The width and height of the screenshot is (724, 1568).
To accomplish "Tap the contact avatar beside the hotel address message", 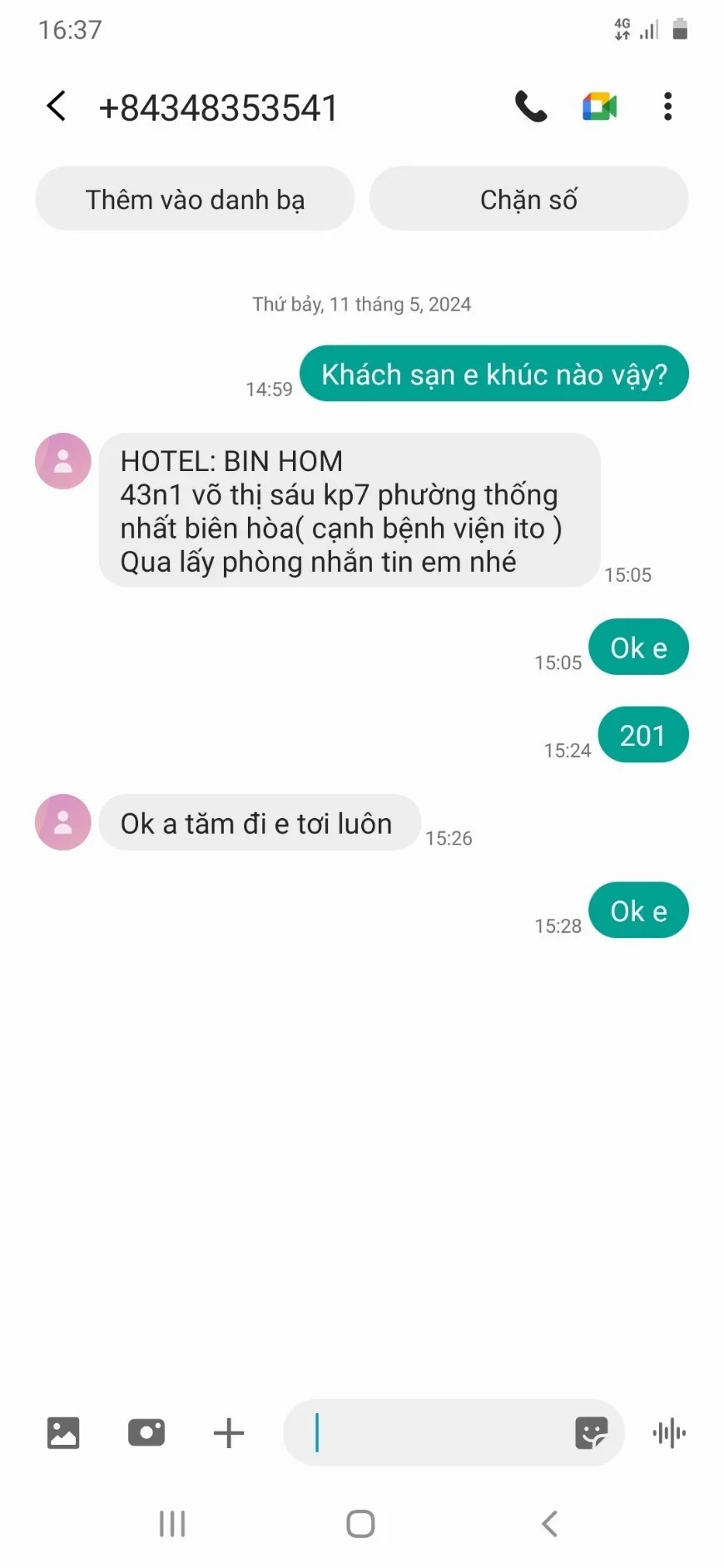I will [63, 461].
